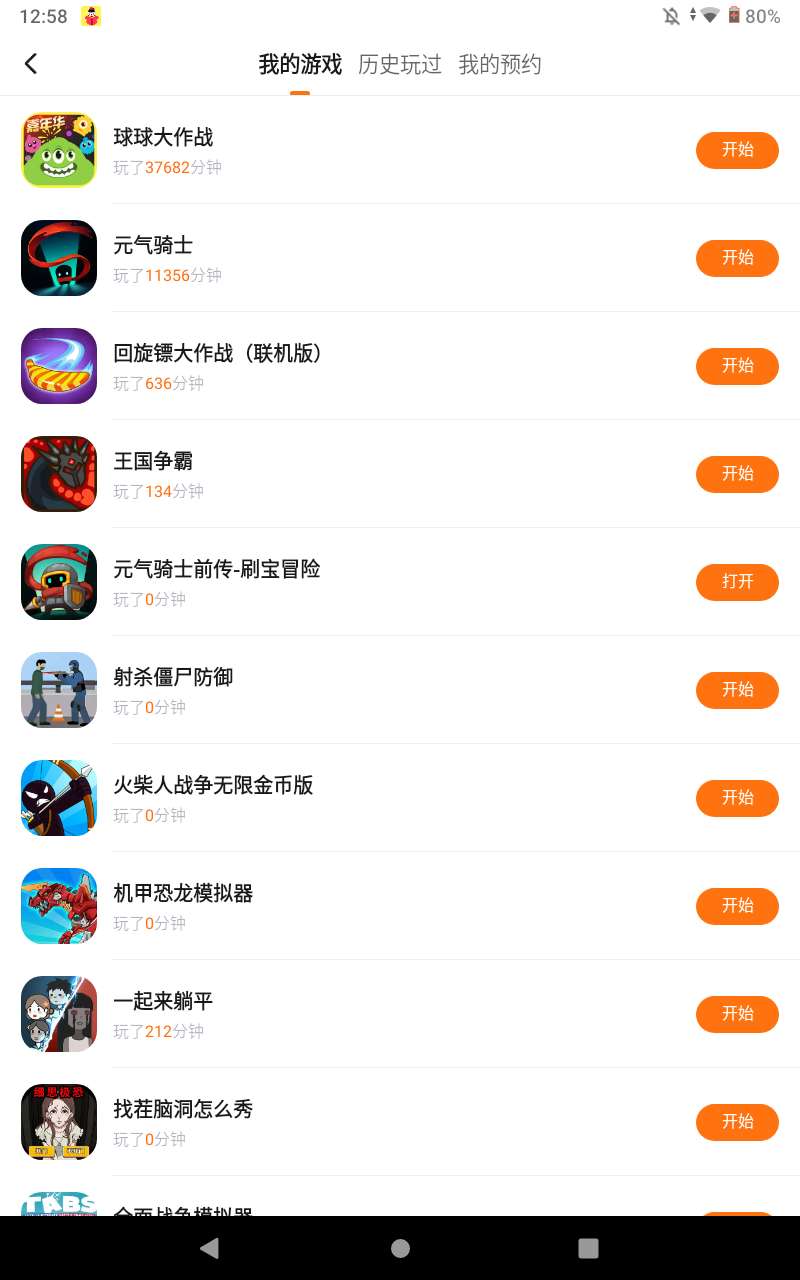
Task: Tap 开始 beside 机甲恐龙模拟器
Action: (737, 906)
